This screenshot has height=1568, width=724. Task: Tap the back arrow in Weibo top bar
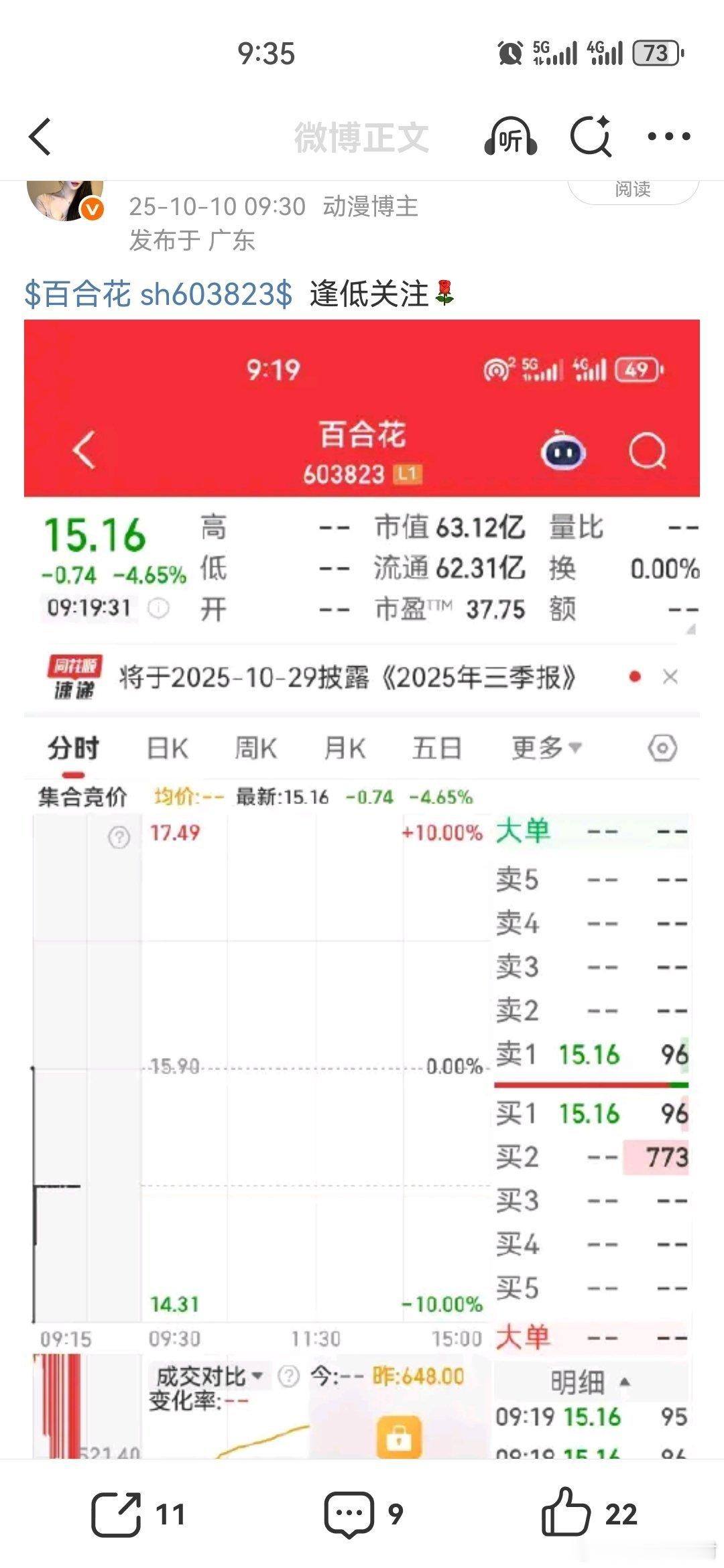point(40,137)
